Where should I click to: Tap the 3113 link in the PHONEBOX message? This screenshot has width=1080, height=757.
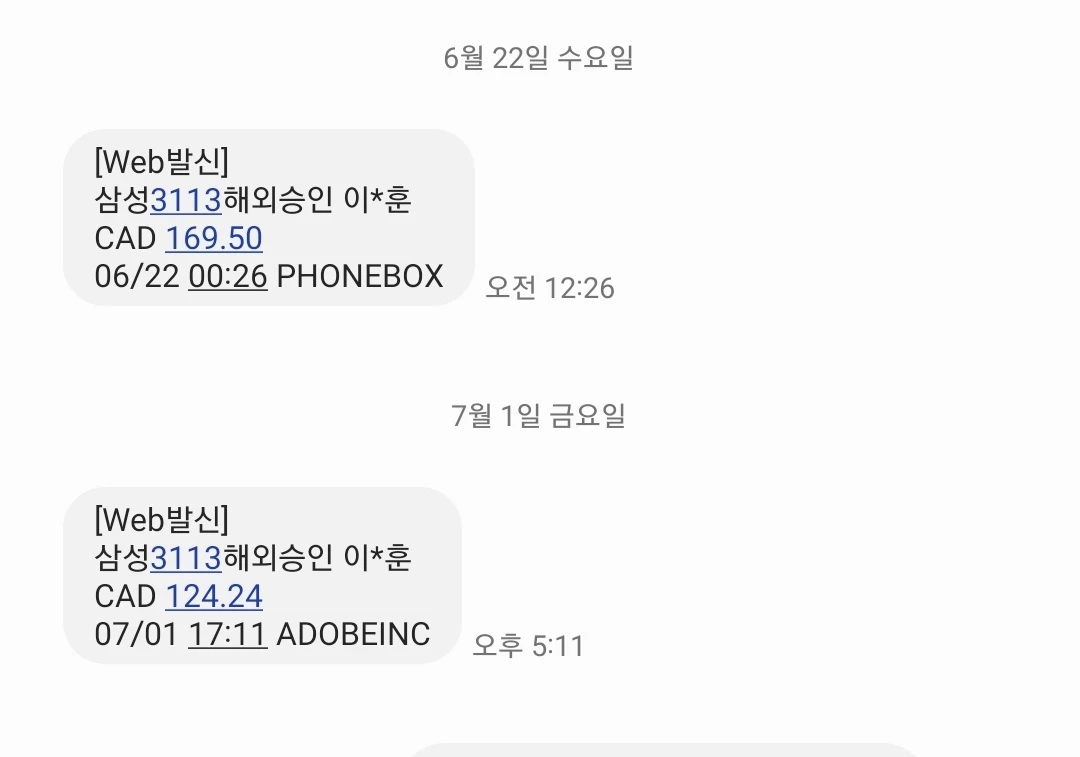186,200
